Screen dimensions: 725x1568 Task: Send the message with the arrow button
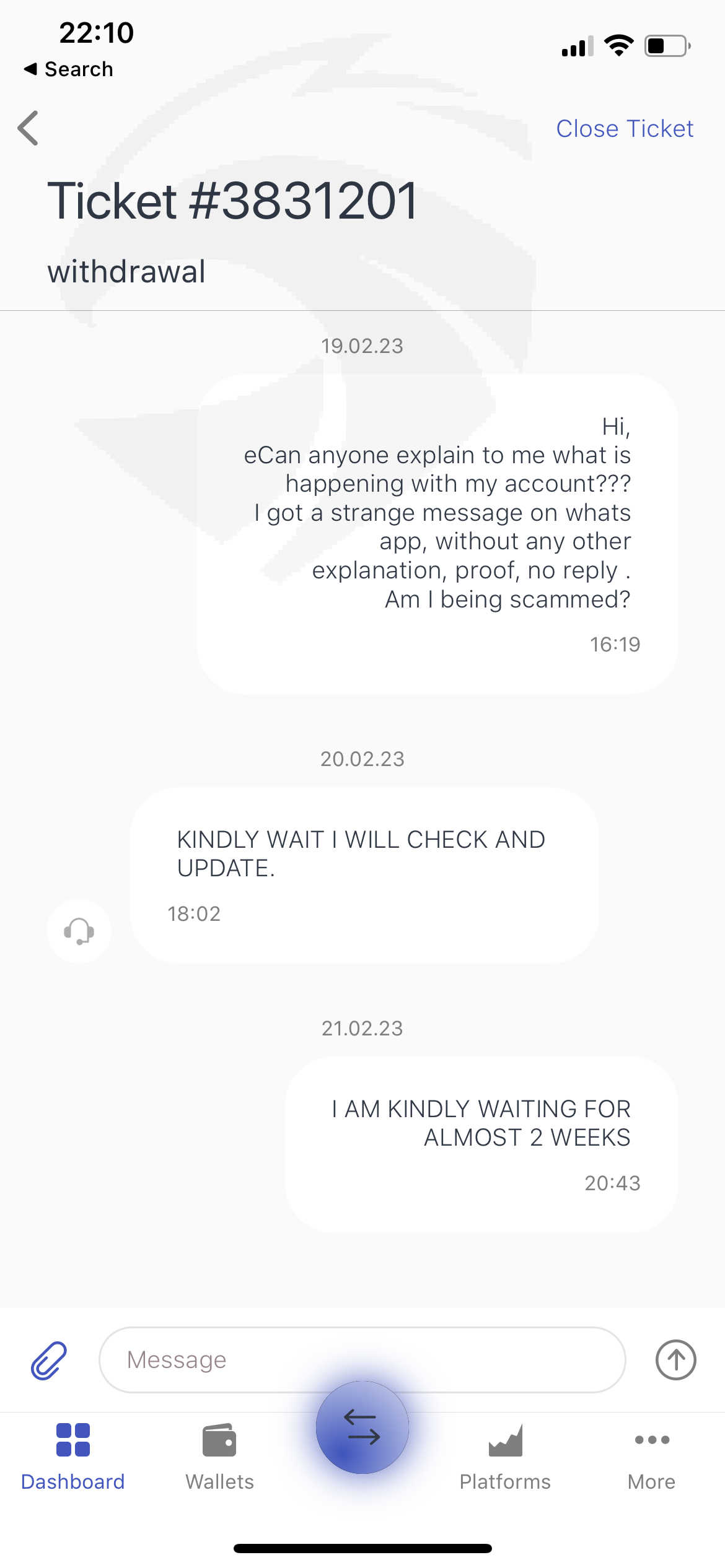click(675, 1360)
